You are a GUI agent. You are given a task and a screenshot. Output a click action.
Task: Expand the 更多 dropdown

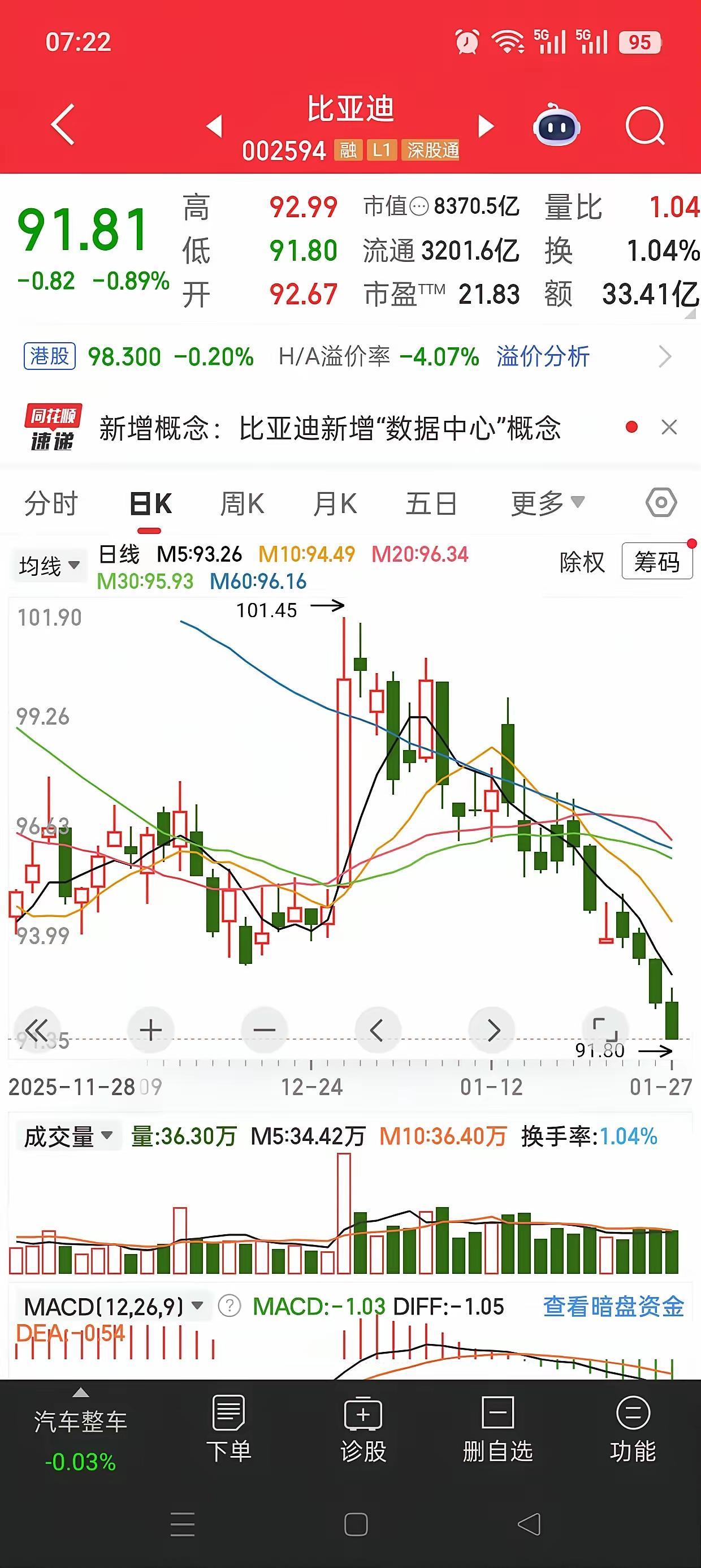[x=548, y=503]
